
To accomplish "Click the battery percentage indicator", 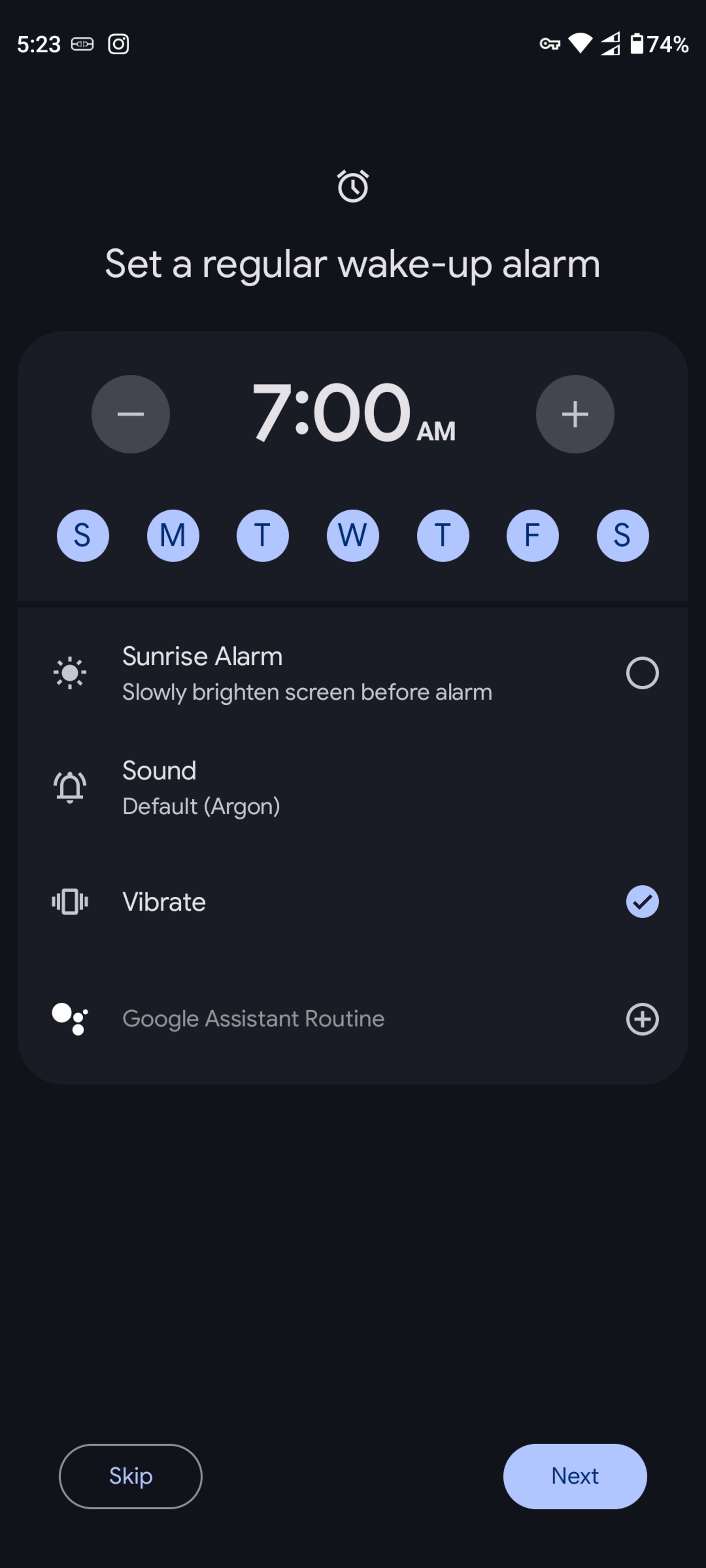I will pos(661,43).
